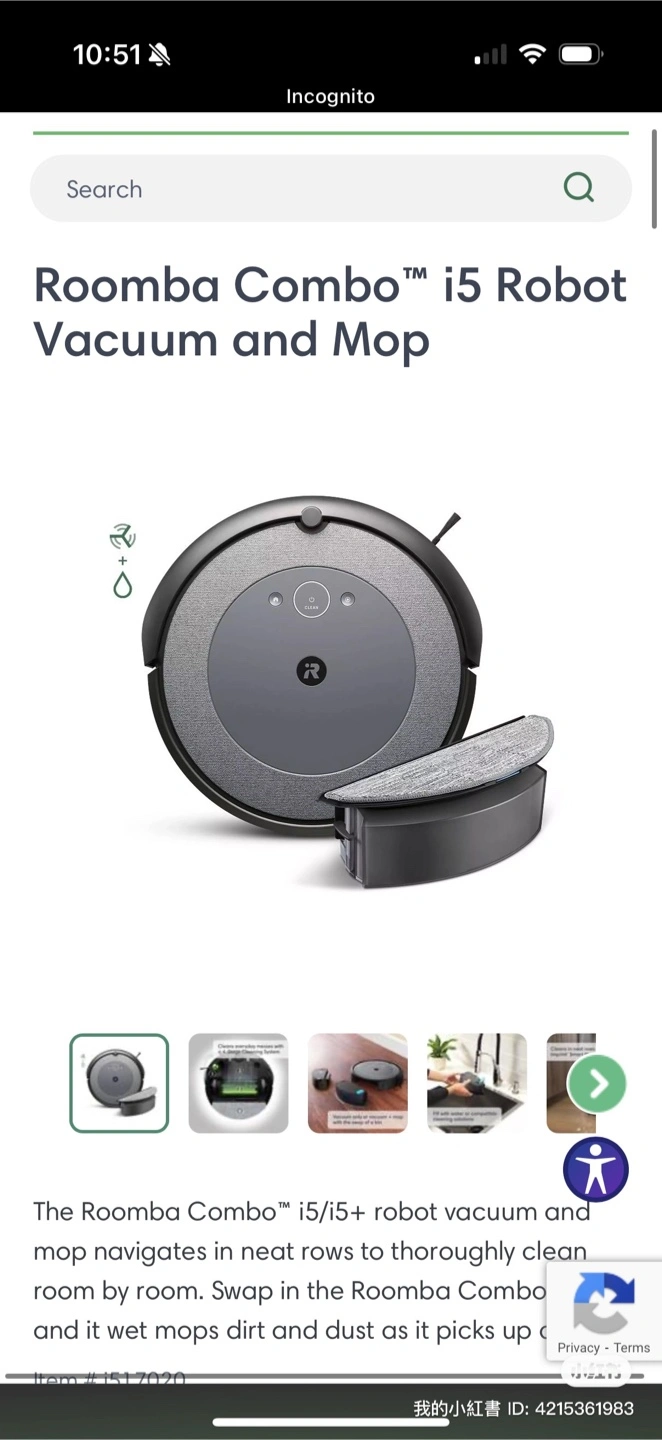Open the main Roomba product image
Screen dimensions: 662x1440
[331, 691]
